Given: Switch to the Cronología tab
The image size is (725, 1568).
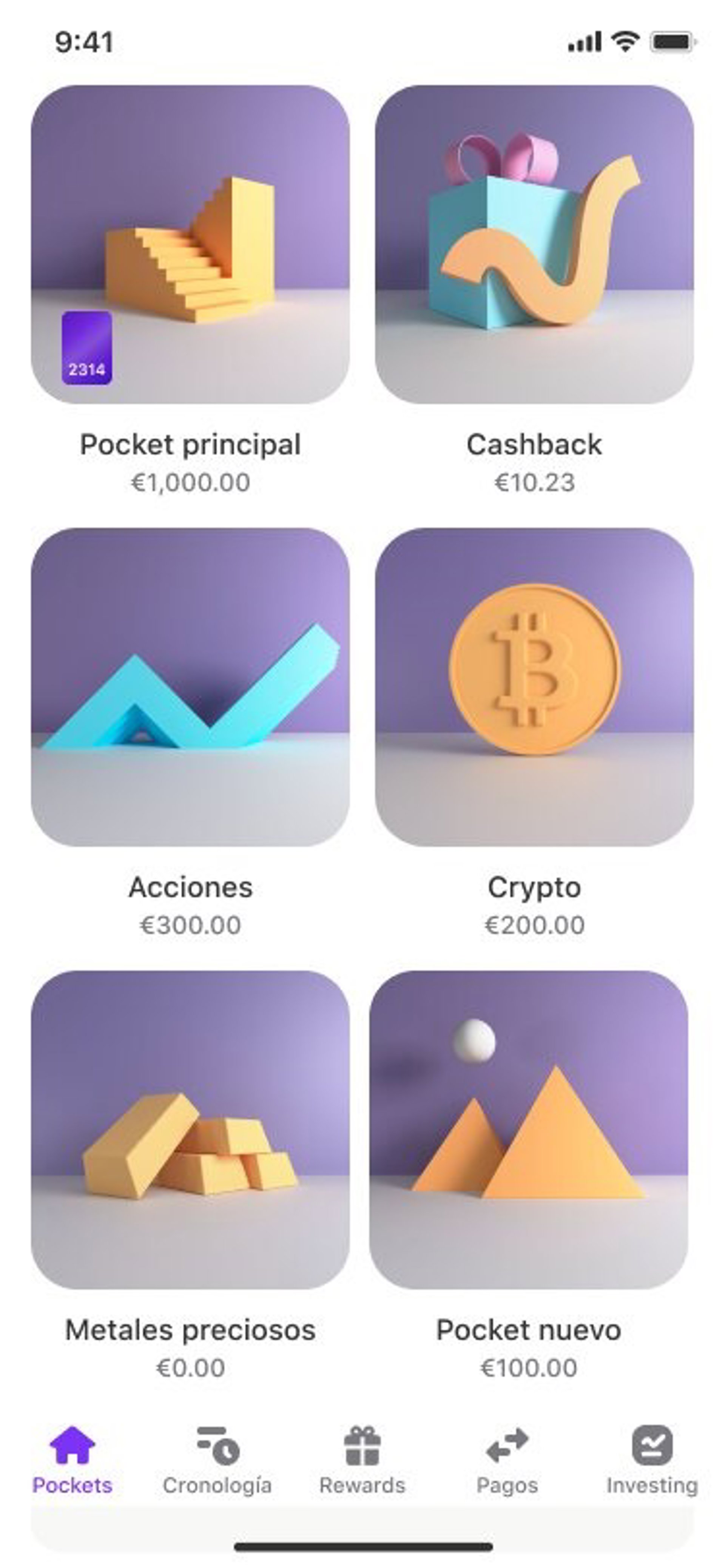Looking at the screenshot, I should coord(217,1460).
